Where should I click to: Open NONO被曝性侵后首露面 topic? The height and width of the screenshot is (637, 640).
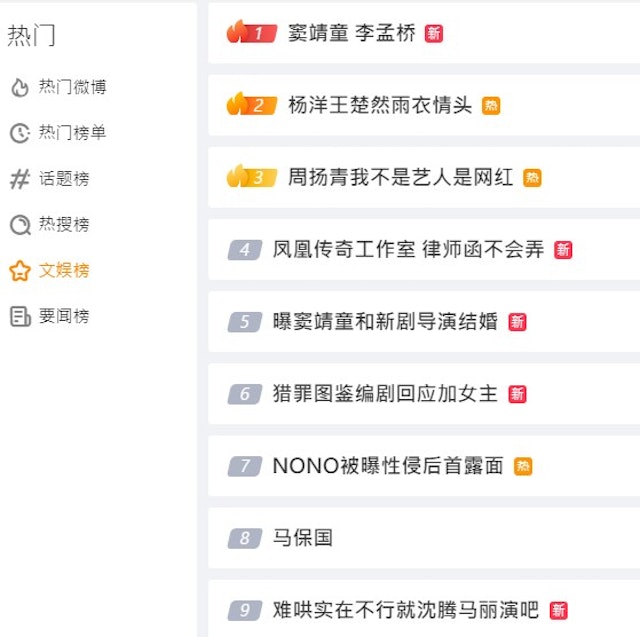tap(387, 466)
